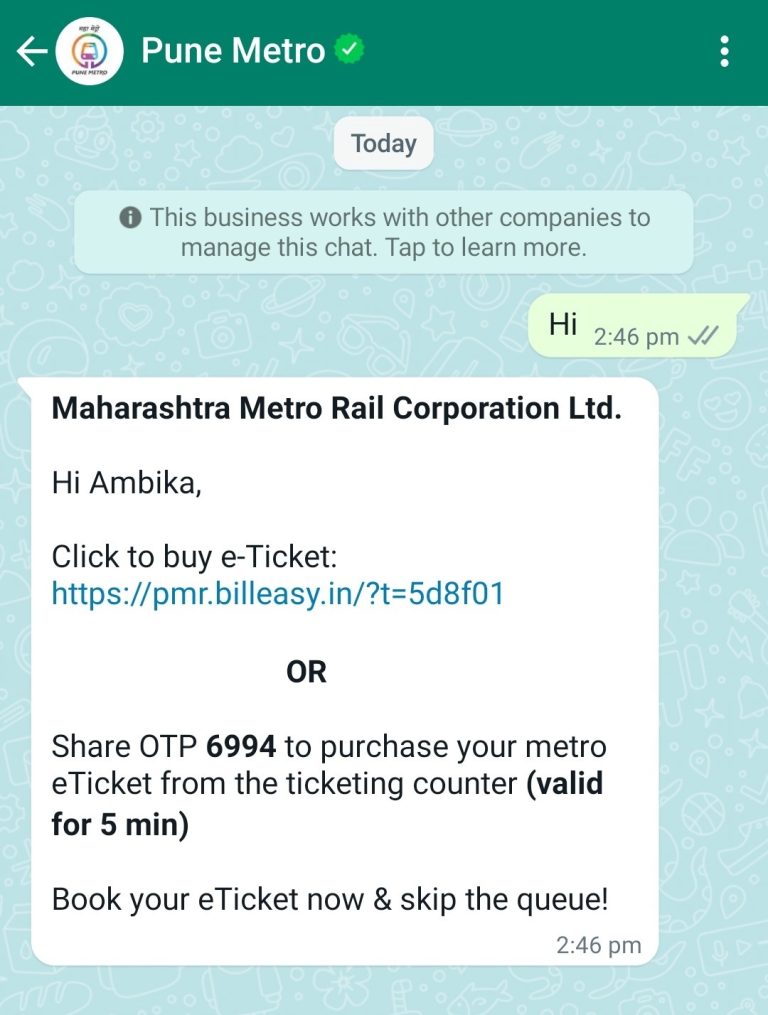Open the e-Ticket link pmr.billeasy.in

point(277,594)
